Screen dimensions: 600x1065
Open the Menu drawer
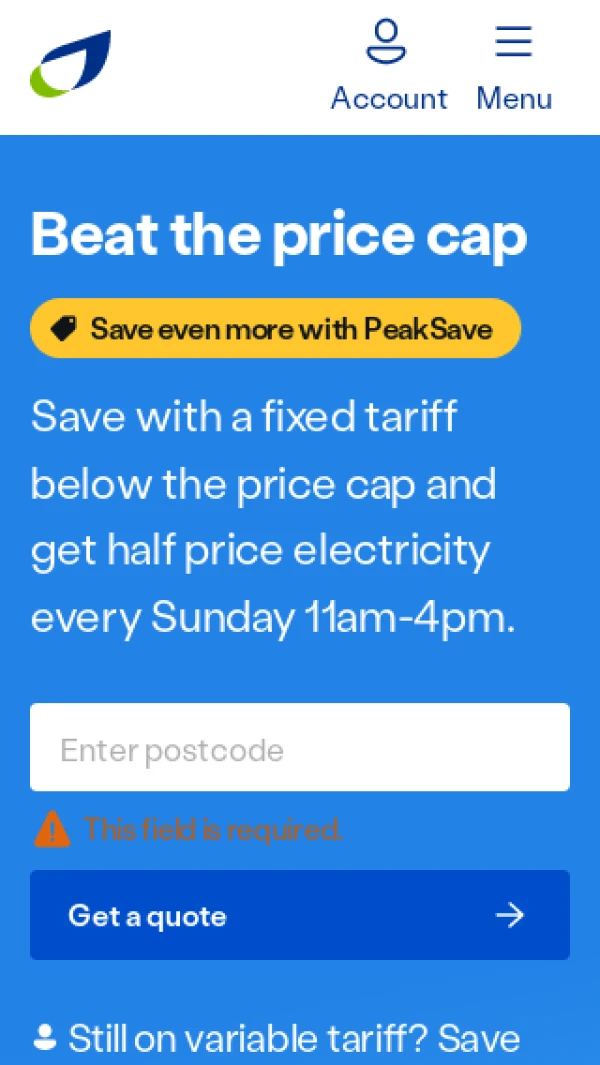[x=514, y=67]
